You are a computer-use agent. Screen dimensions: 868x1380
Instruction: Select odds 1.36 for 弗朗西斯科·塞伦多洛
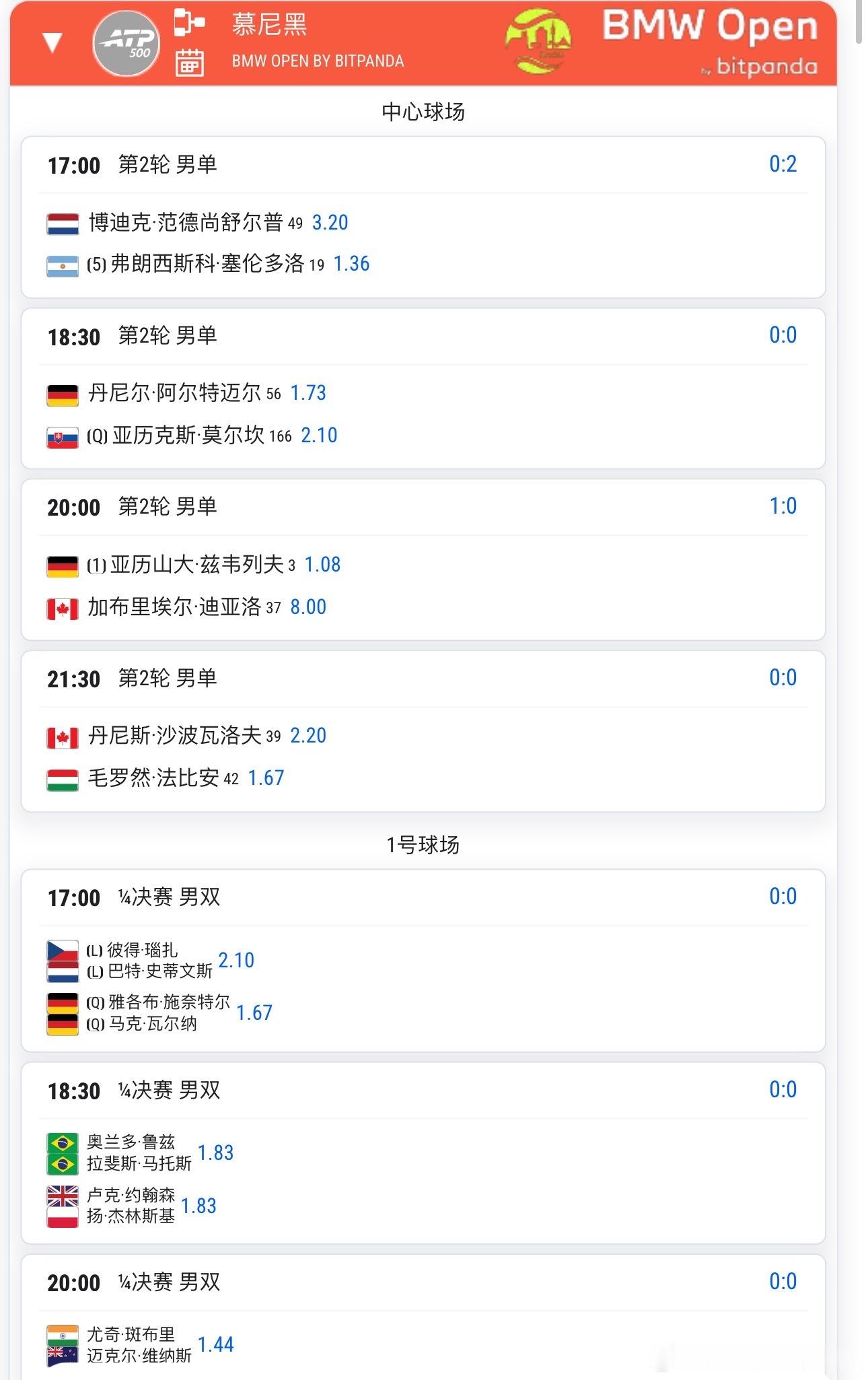[x=353, y=265]
